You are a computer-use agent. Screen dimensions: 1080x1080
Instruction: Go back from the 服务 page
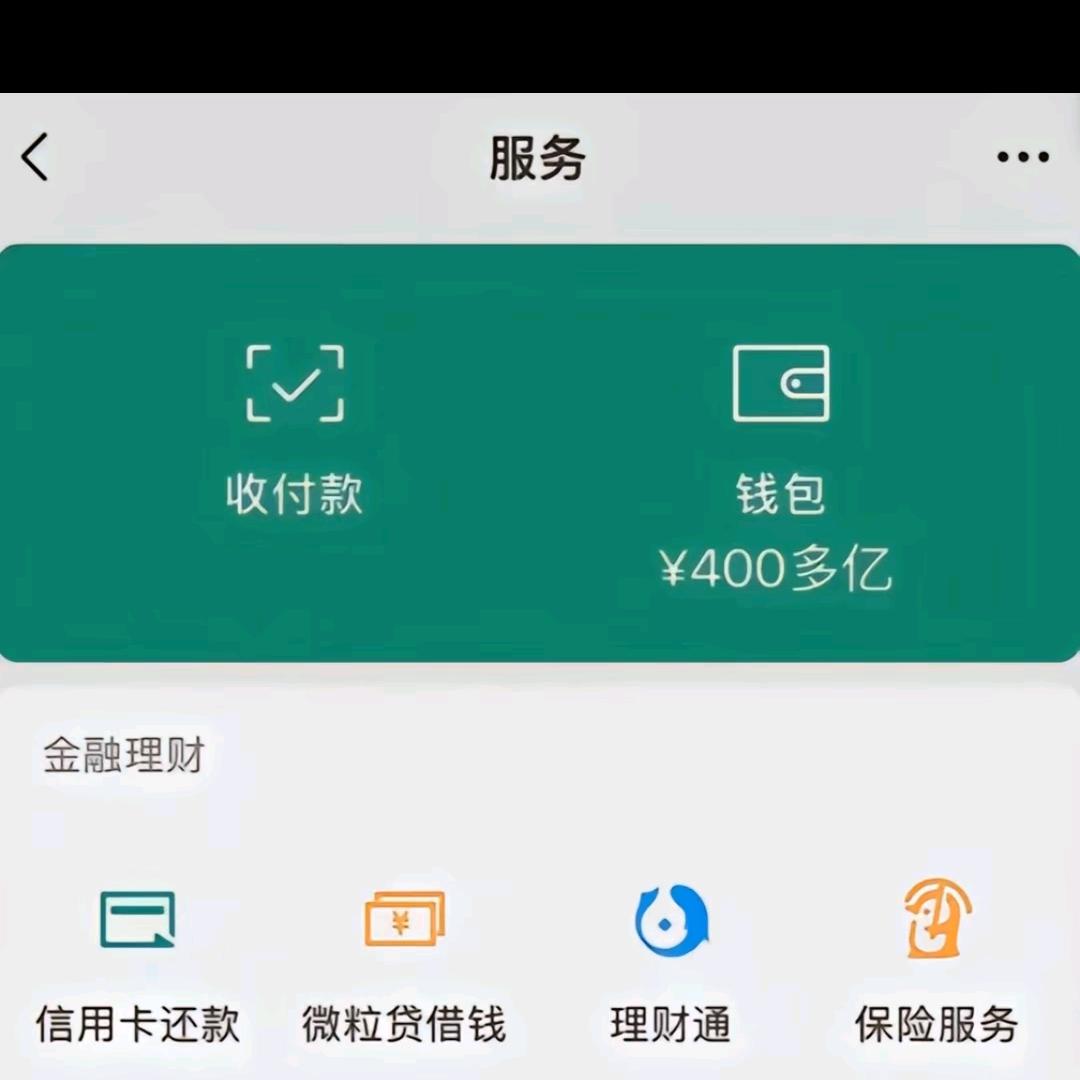pyautogui.click(x=35, y=158)
